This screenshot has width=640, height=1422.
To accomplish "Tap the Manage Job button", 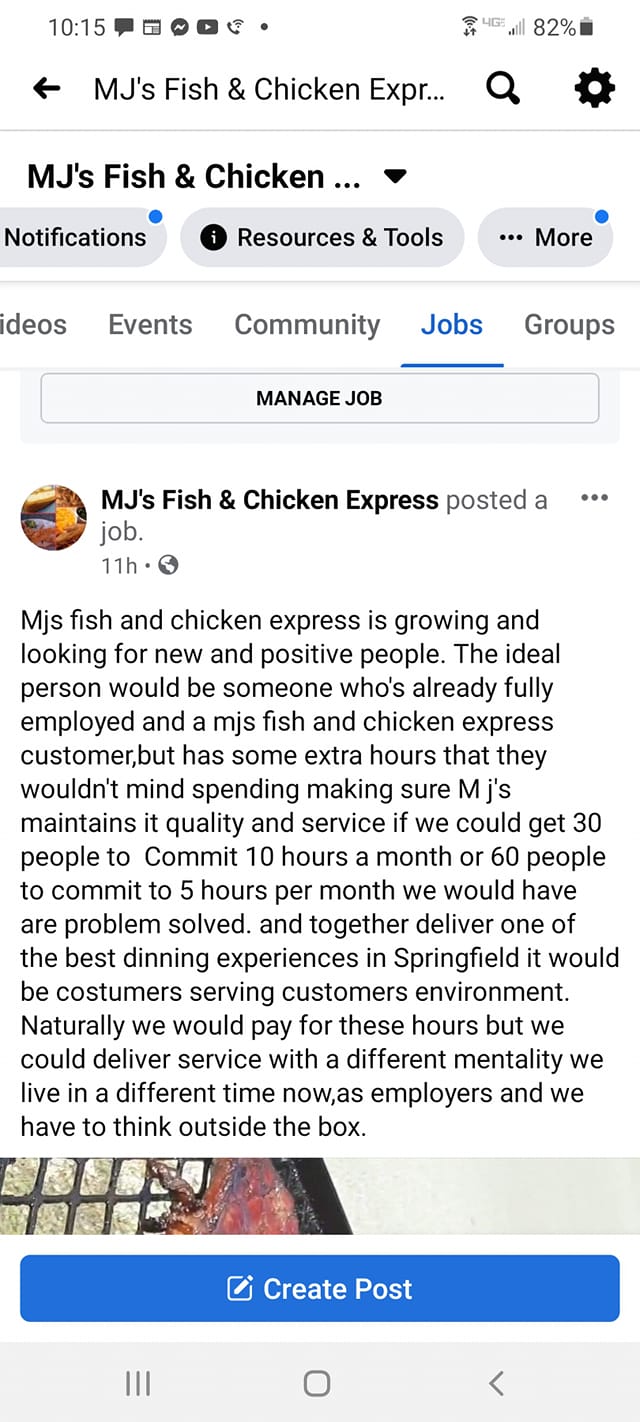I will (x=319, y=398).
